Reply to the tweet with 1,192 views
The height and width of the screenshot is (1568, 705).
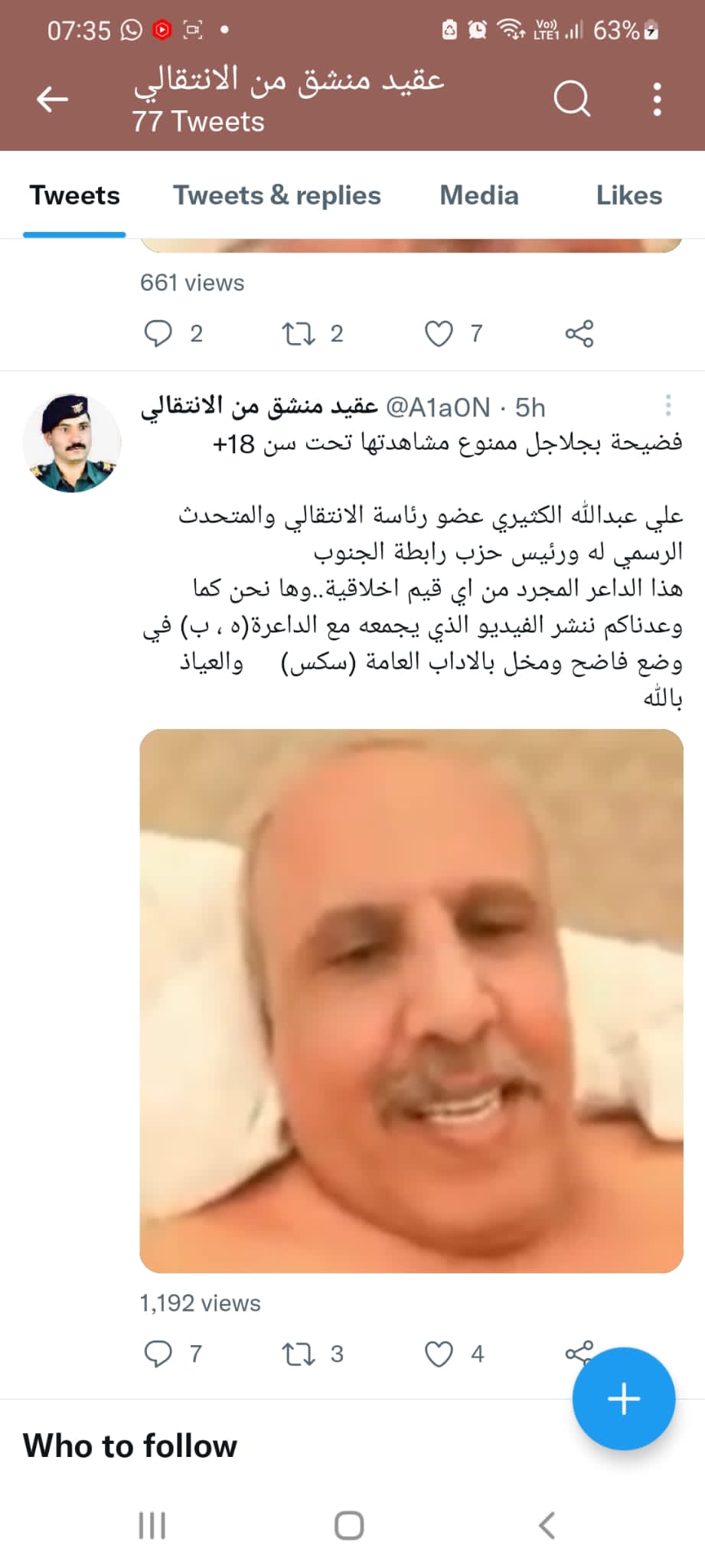coord(158,1354)
